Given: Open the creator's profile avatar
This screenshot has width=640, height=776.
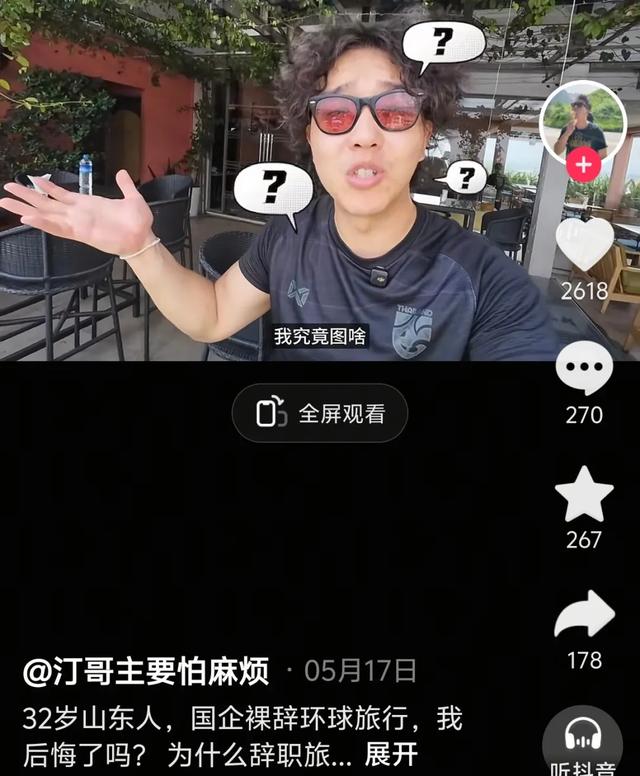Looking at the screenshot, I should click(583, 123).
